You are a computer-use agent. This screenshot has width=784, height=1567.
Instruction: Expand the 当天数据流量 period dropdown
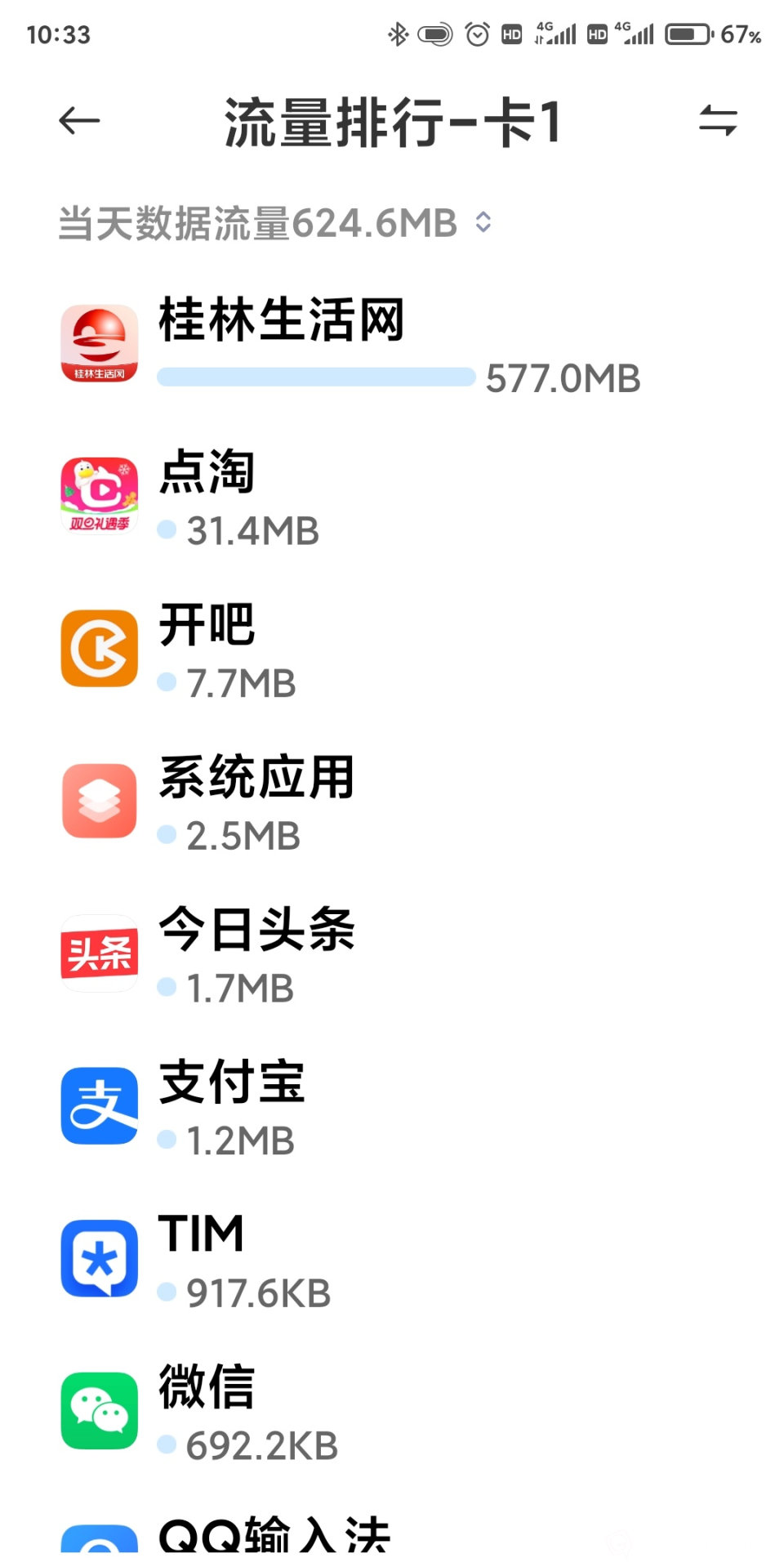(483, 222)
